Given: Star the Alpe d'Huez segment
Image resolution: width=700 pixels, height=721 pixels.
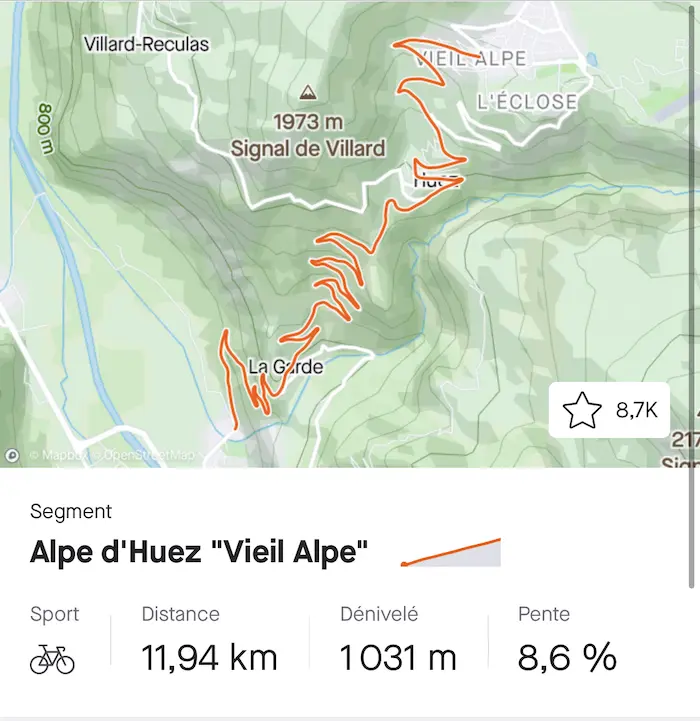Looking at the screenshot, I should [582, 410].
